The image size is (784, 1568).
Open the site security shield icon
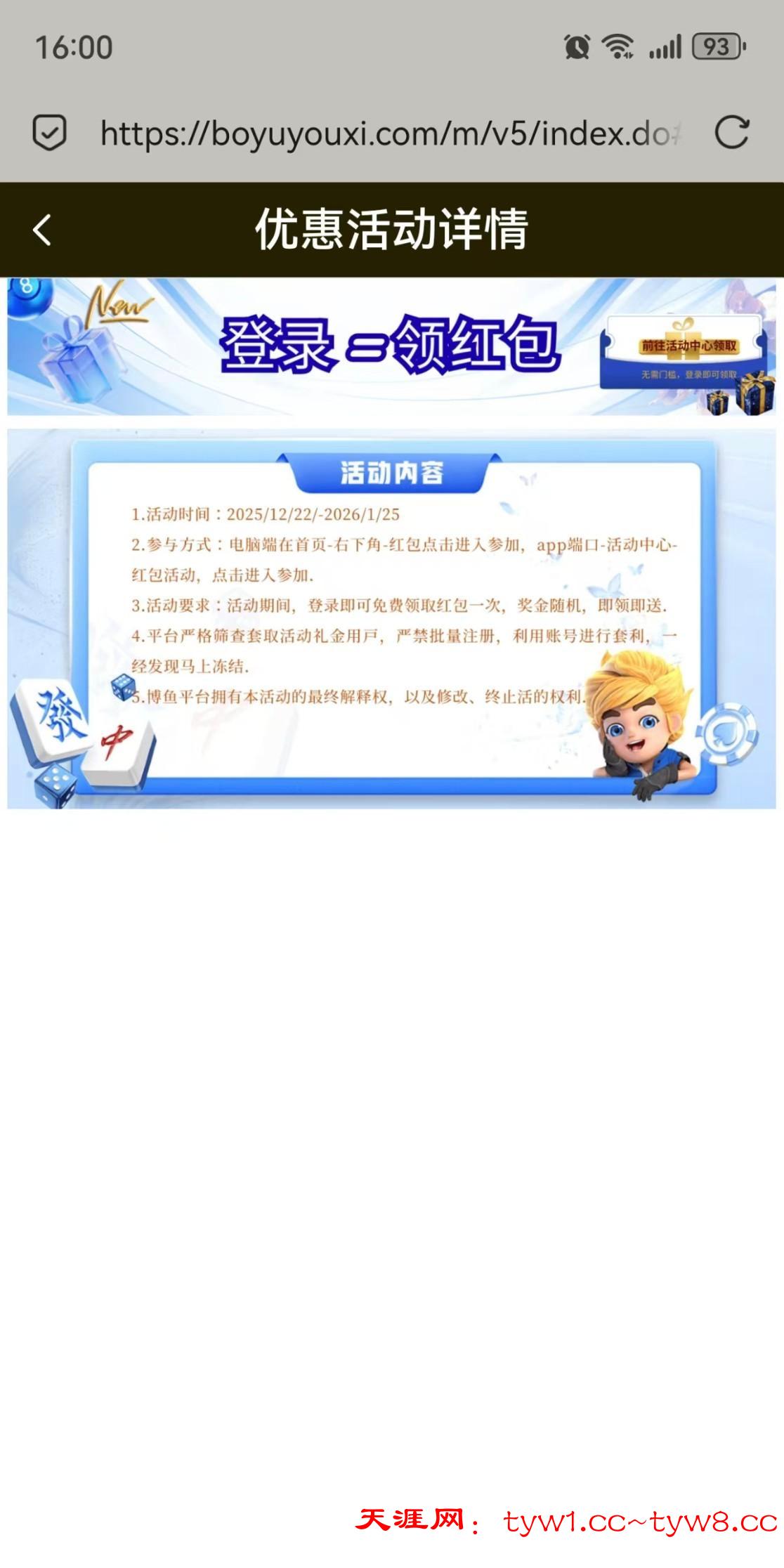click(49, 133)
